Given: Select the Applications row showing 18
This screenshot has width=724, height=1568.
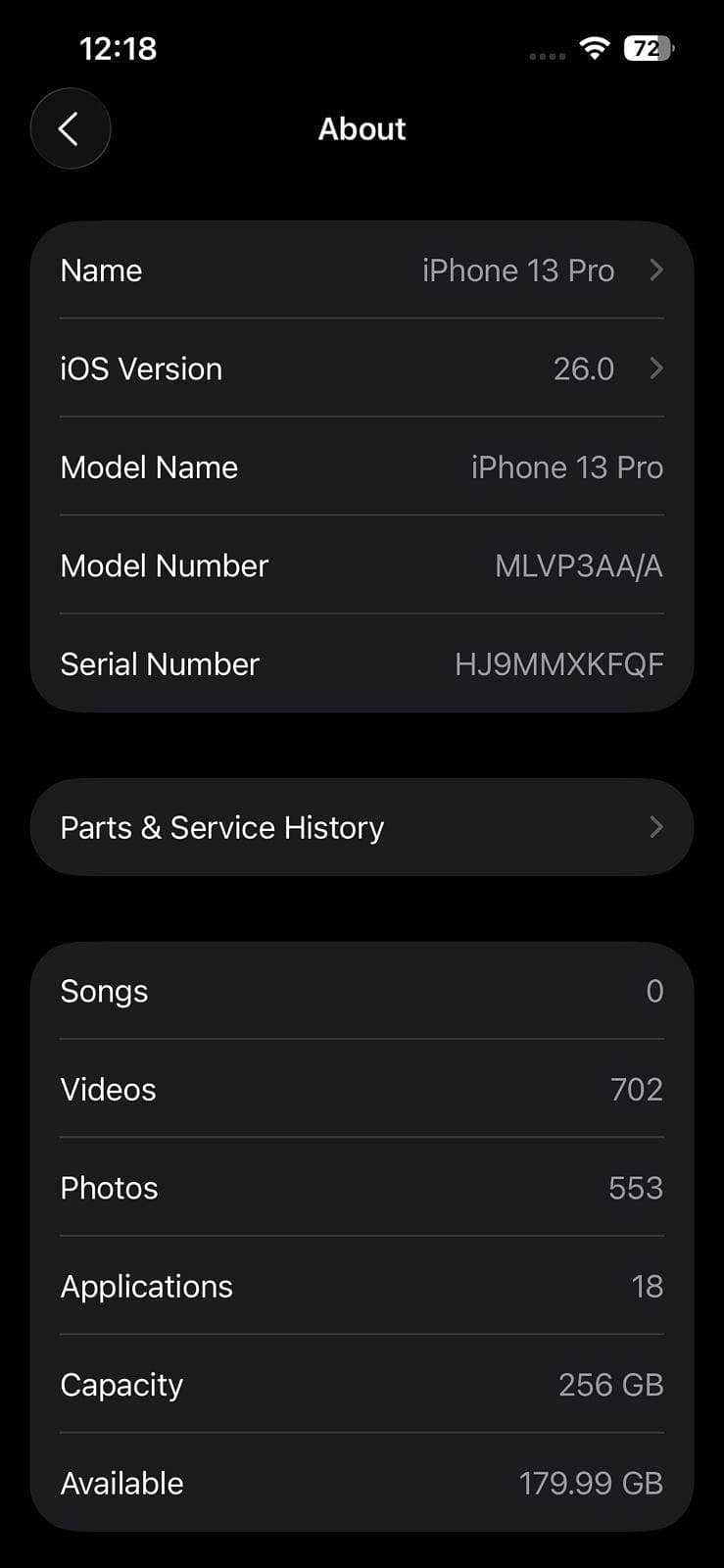Looking at the screenshot, I should (x=362, y=1286).
